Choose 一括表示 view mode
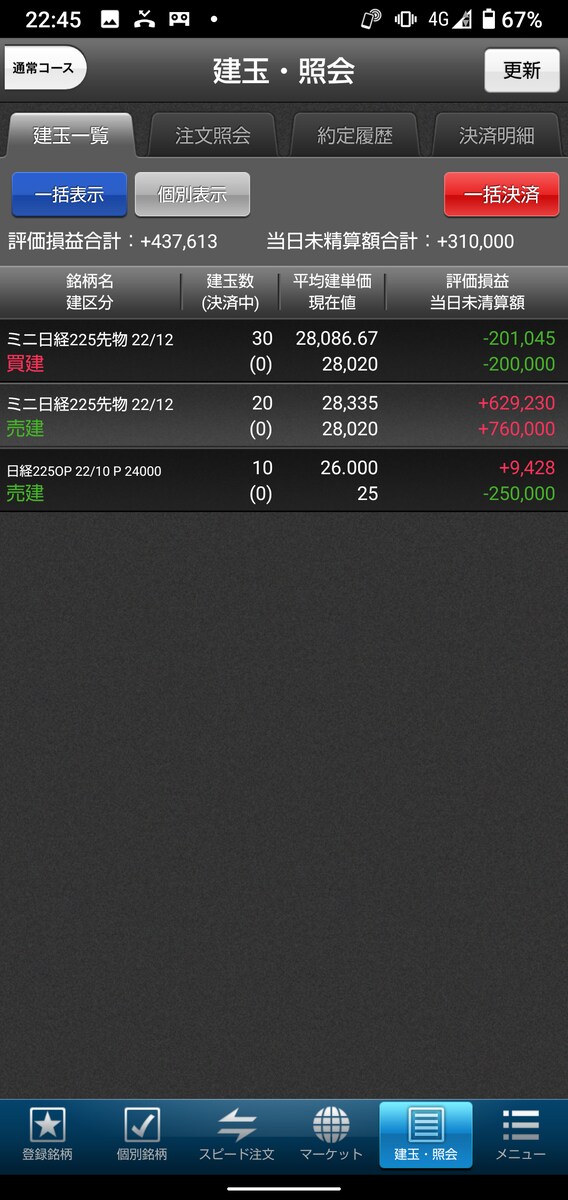The width and height of the screenshot is (568, 1200). (x=70, y=195)
